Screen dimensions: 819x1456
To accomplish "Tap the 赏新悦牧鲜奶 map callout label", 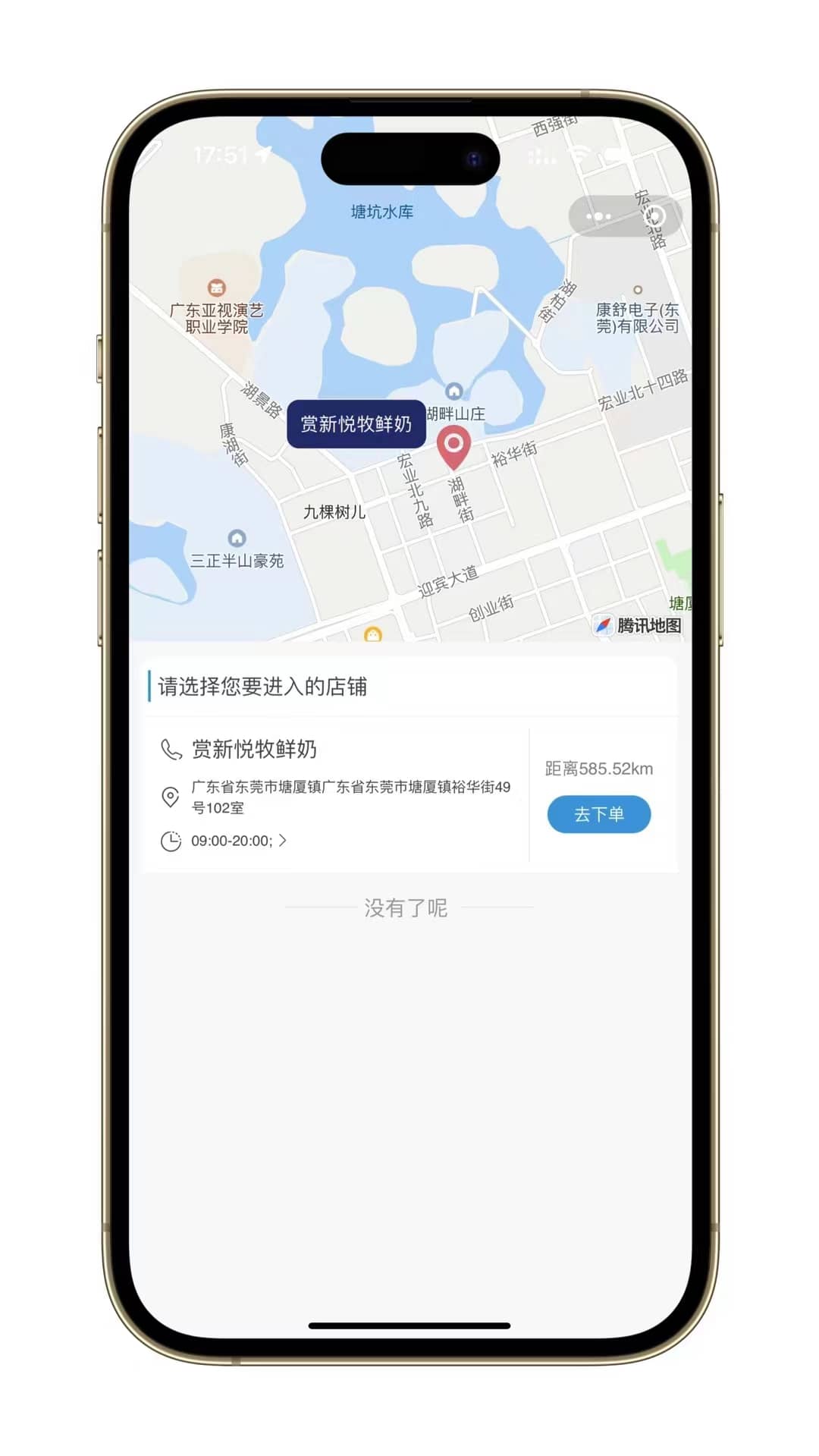I will (x=356, y=423).
